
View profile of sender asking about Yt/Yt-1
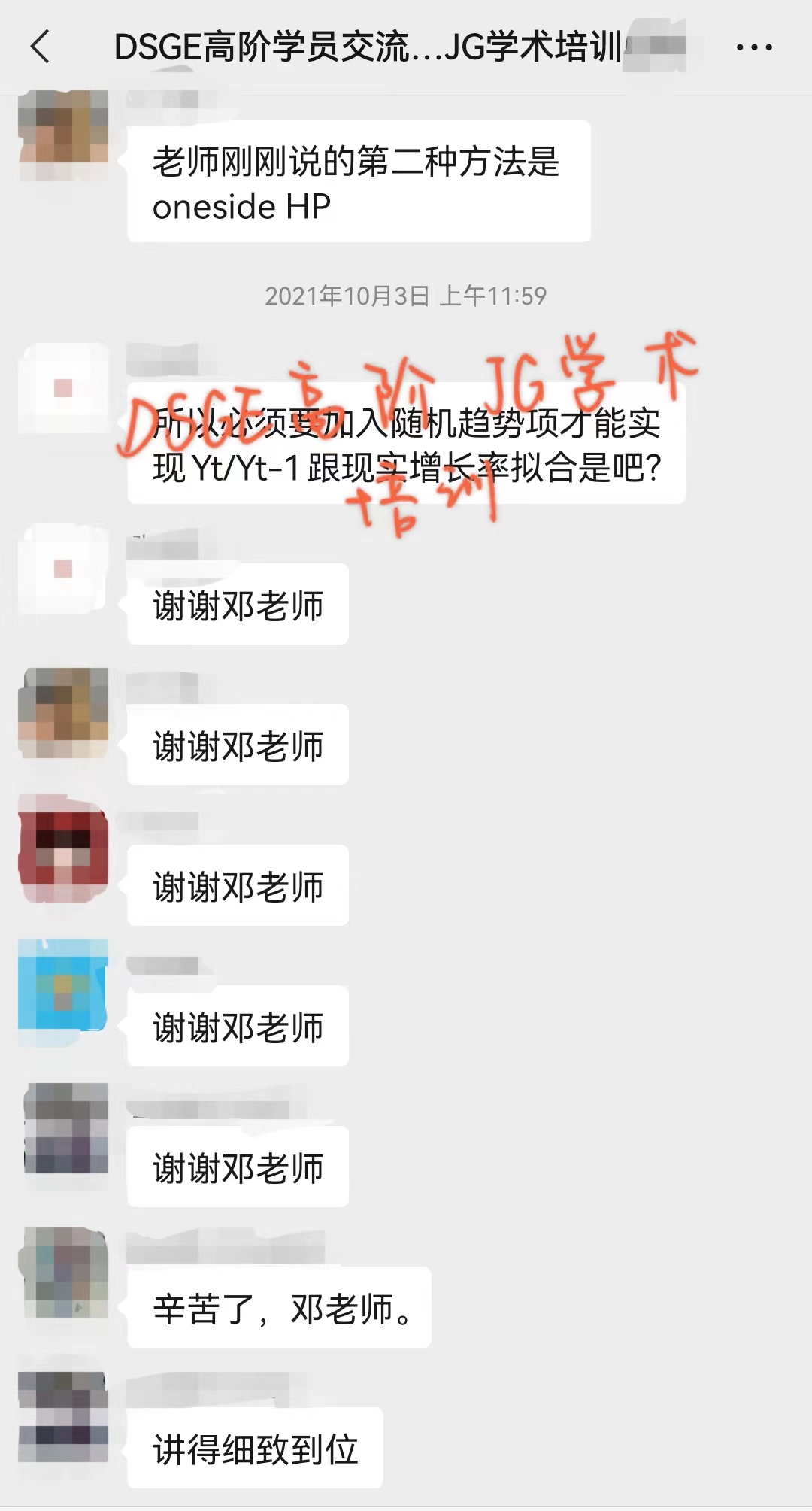[x=64, y=388]
